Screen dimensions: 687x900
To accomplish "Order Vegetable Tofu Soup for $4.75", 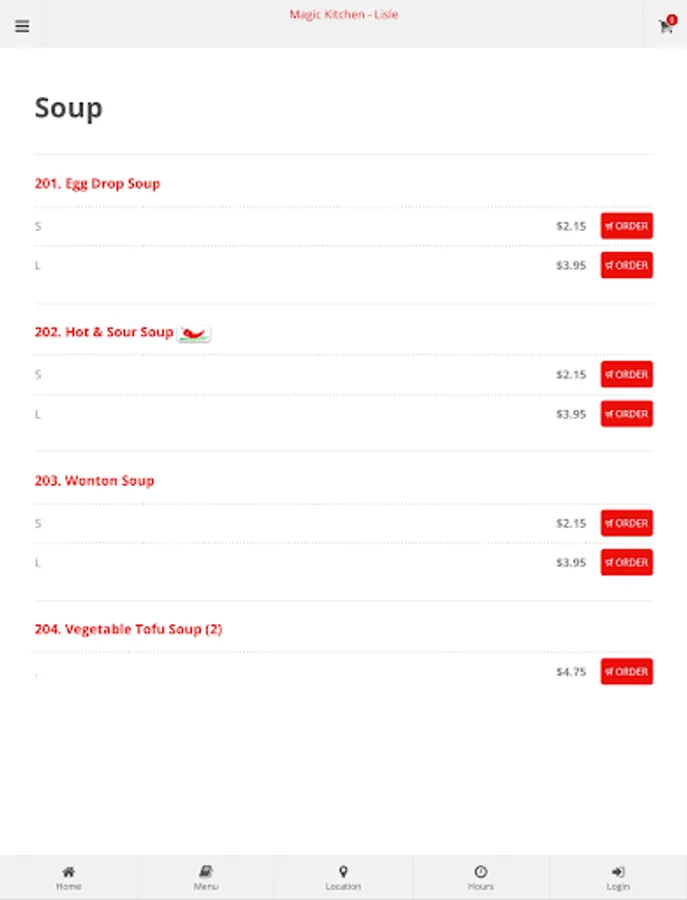I will pyautogui.click(x=627, y=672).
